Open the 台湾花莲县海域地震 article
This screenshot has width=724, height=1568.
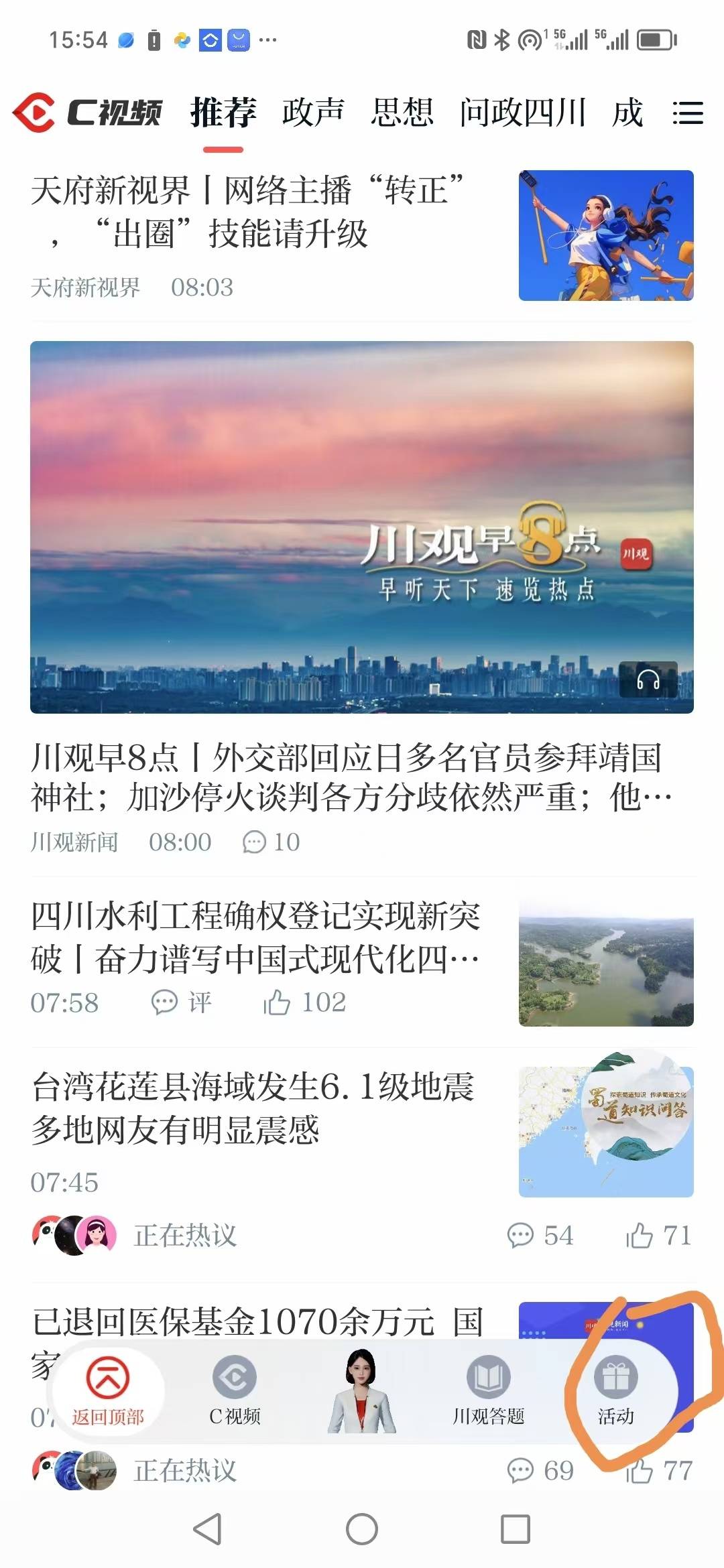(x=255, y=1108)
